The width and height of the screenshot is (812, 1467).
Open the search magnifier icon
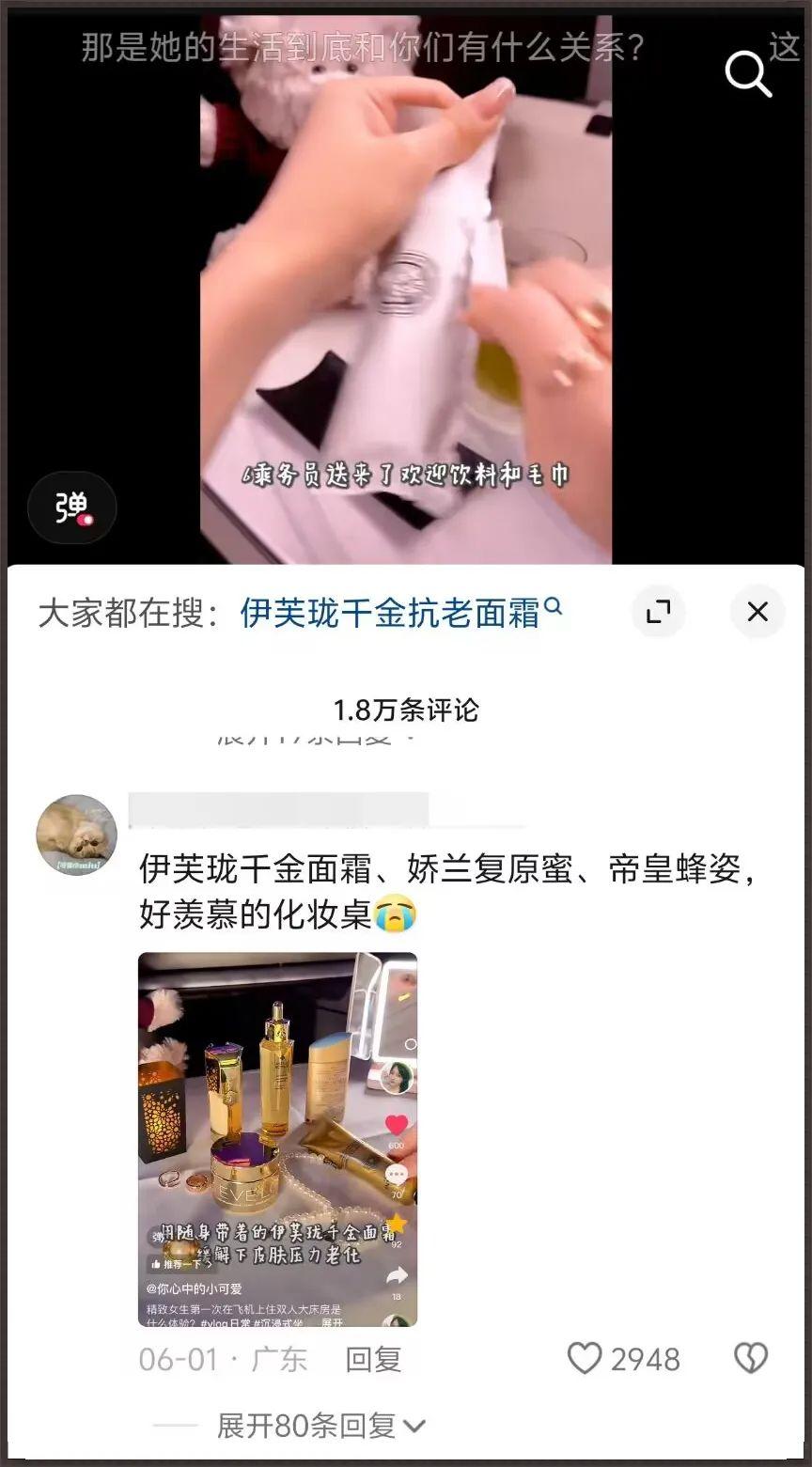[748, 73]
